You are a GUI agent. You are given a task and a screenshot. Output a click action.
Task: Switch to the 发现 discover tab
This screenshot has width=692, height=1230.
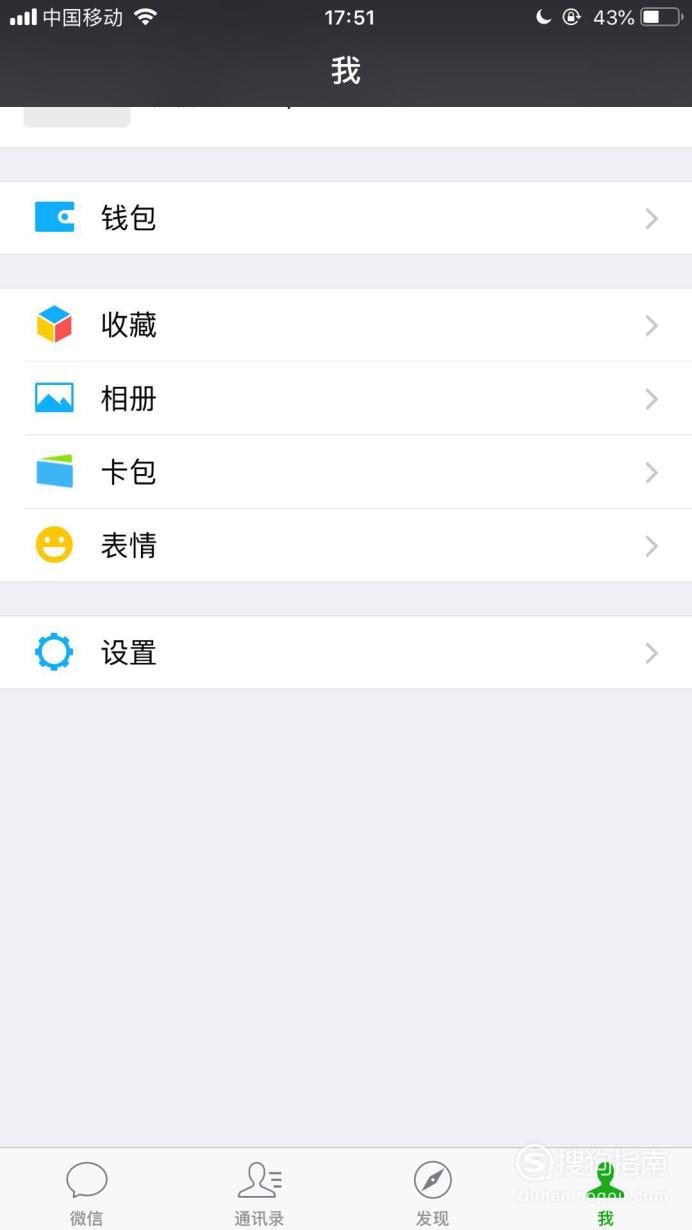point(433,1191)
